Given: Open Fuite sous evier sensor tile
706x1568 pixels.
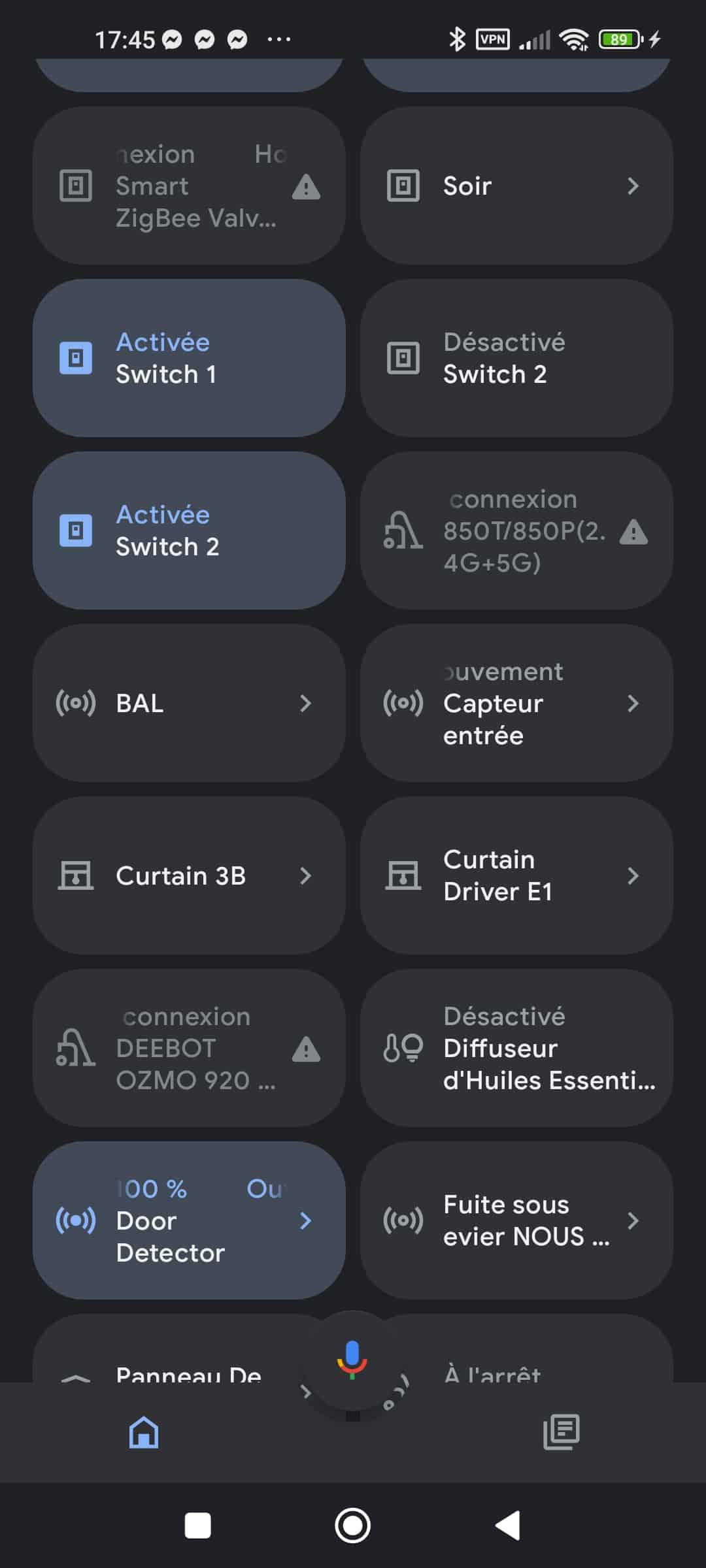Looking at the screenshot, I should [516, 1220].
